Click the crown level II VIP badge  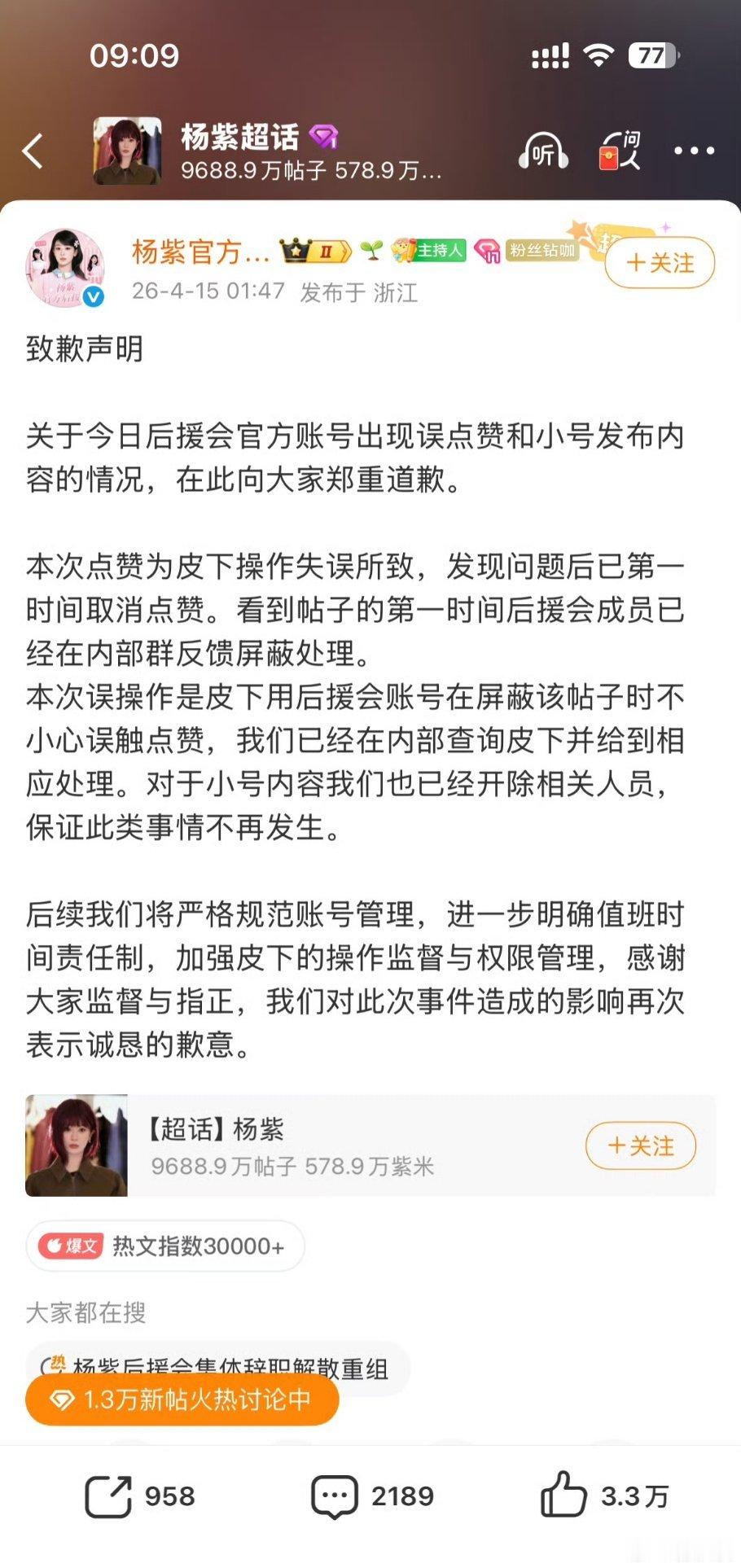(x=311, y=253)
